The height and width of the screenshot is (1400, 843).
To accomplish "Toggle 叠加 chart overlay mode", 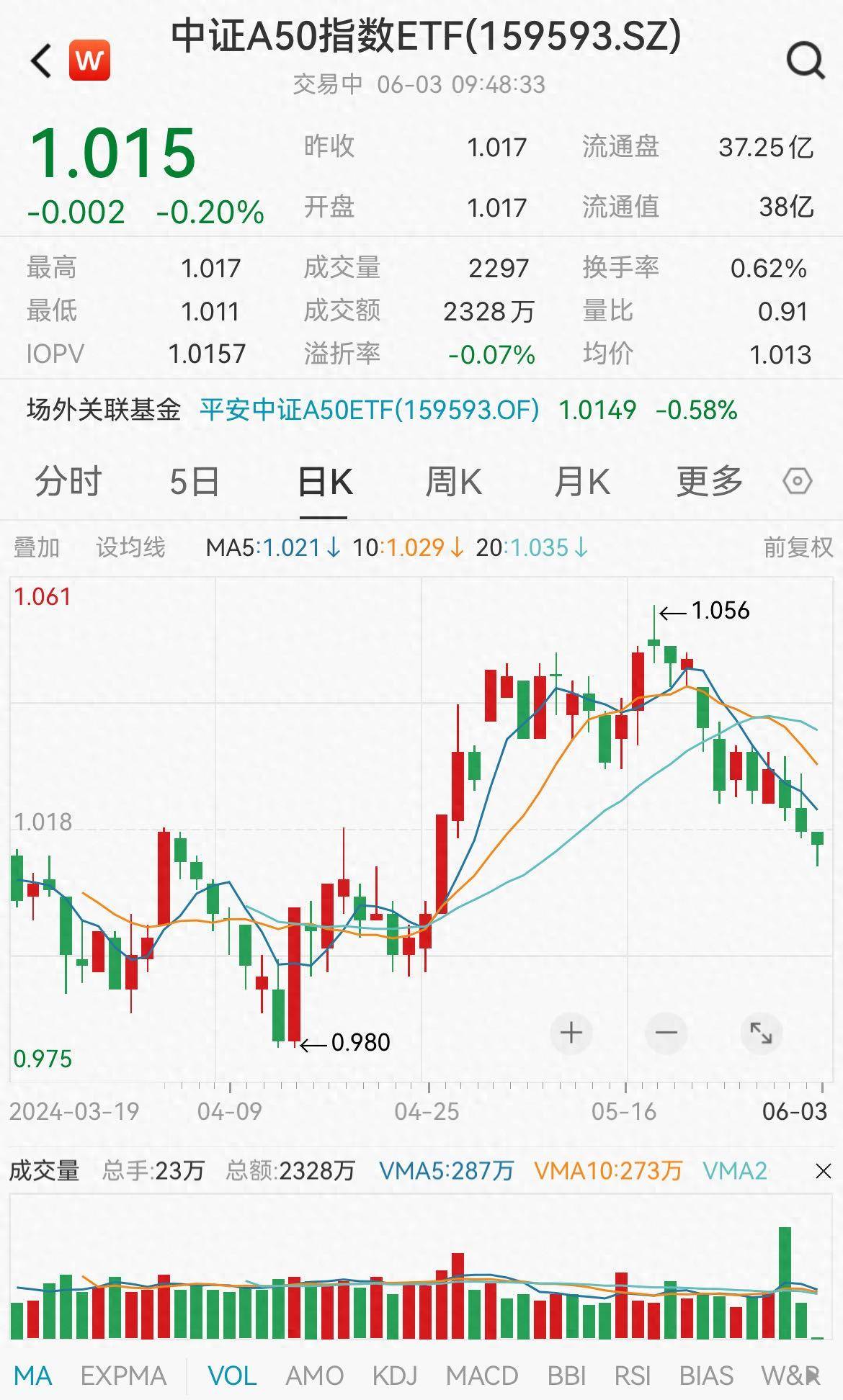I will (x=37, y=547).
